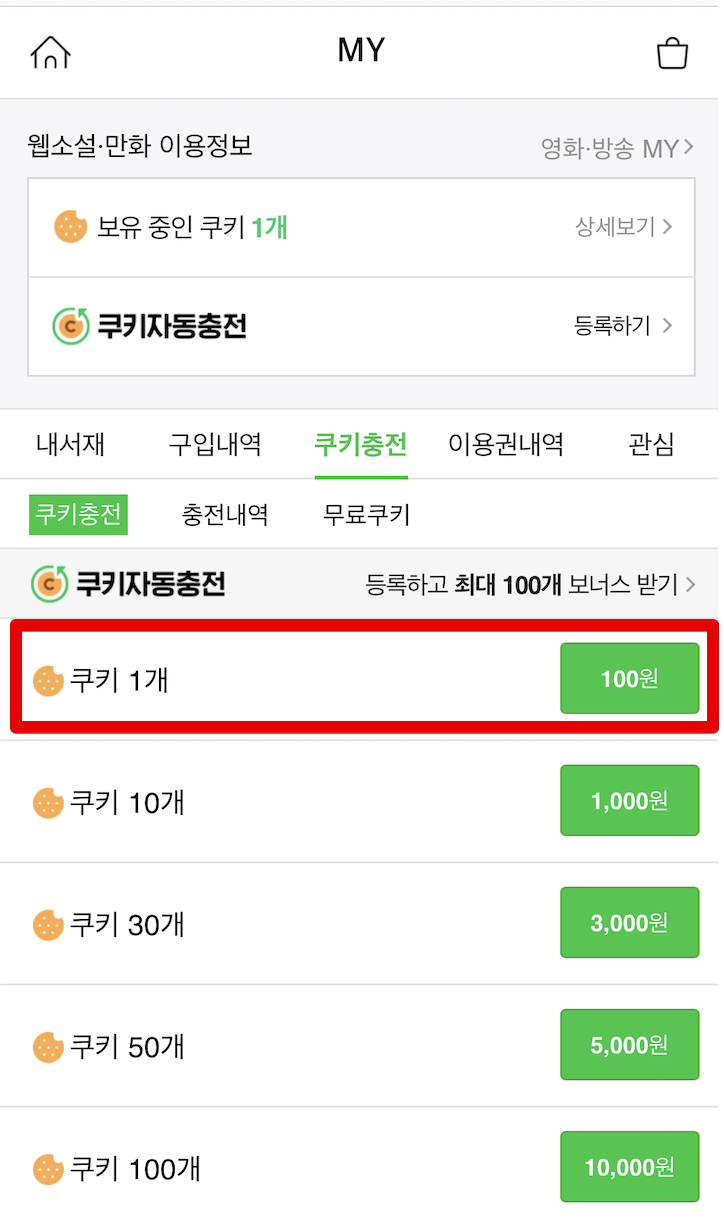
Task: Click the cookie icon beside 보유 중인 쿠키
Action: (x=70, y=226)
